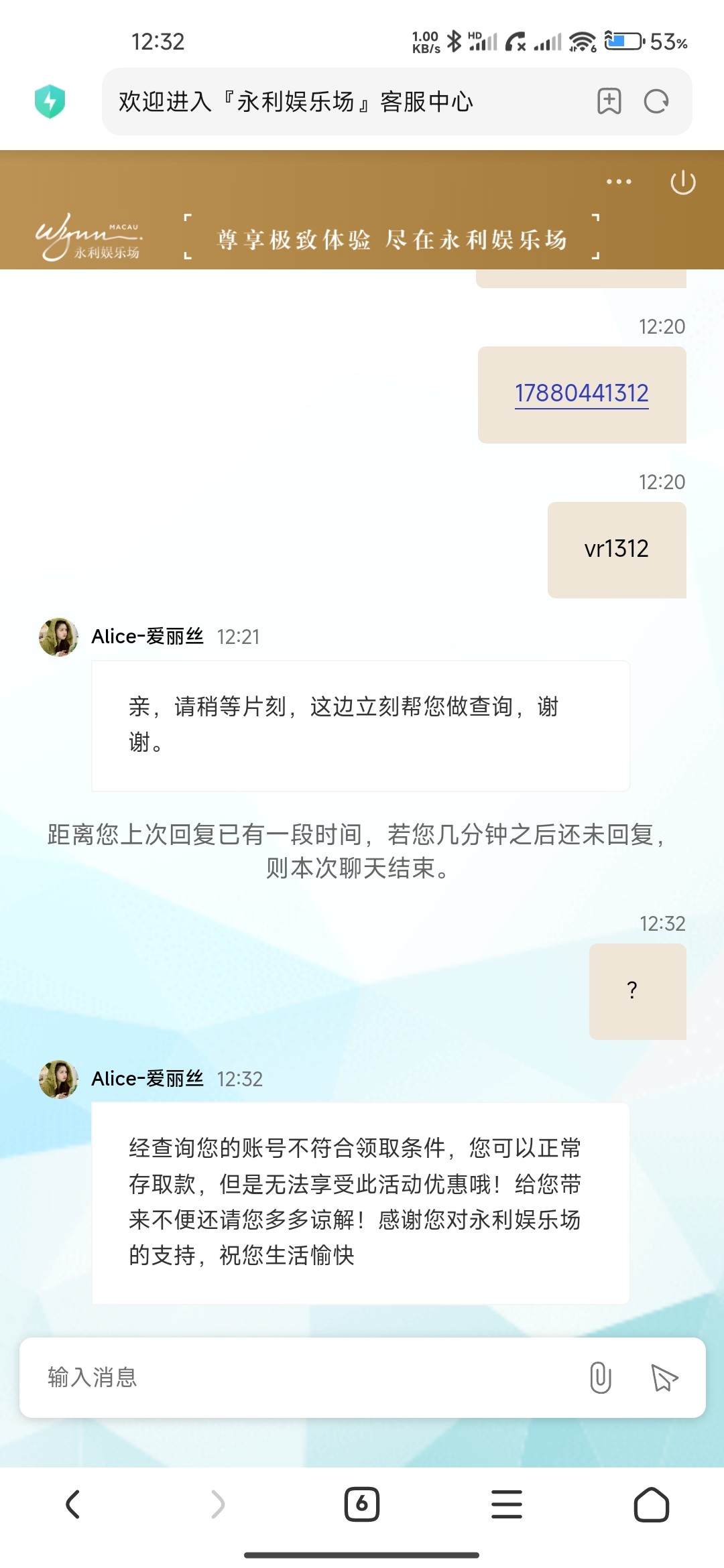724x1568 pixels.
Task: Open the three-dot chat options menu
Action: [618, 182]
